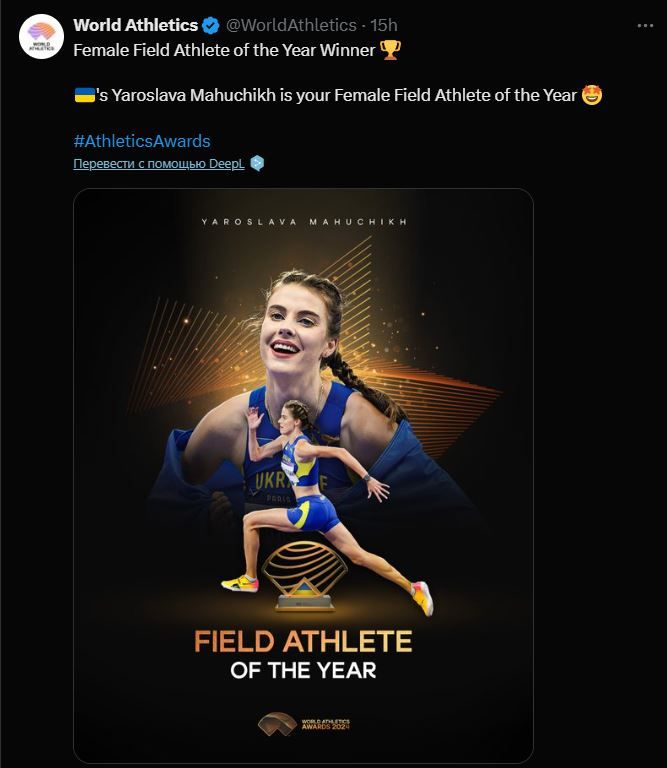This screenshot has width=667, height=768.
Task: Translate the post with DeepL
Action: pyautogui.click(x=159, y=163)
